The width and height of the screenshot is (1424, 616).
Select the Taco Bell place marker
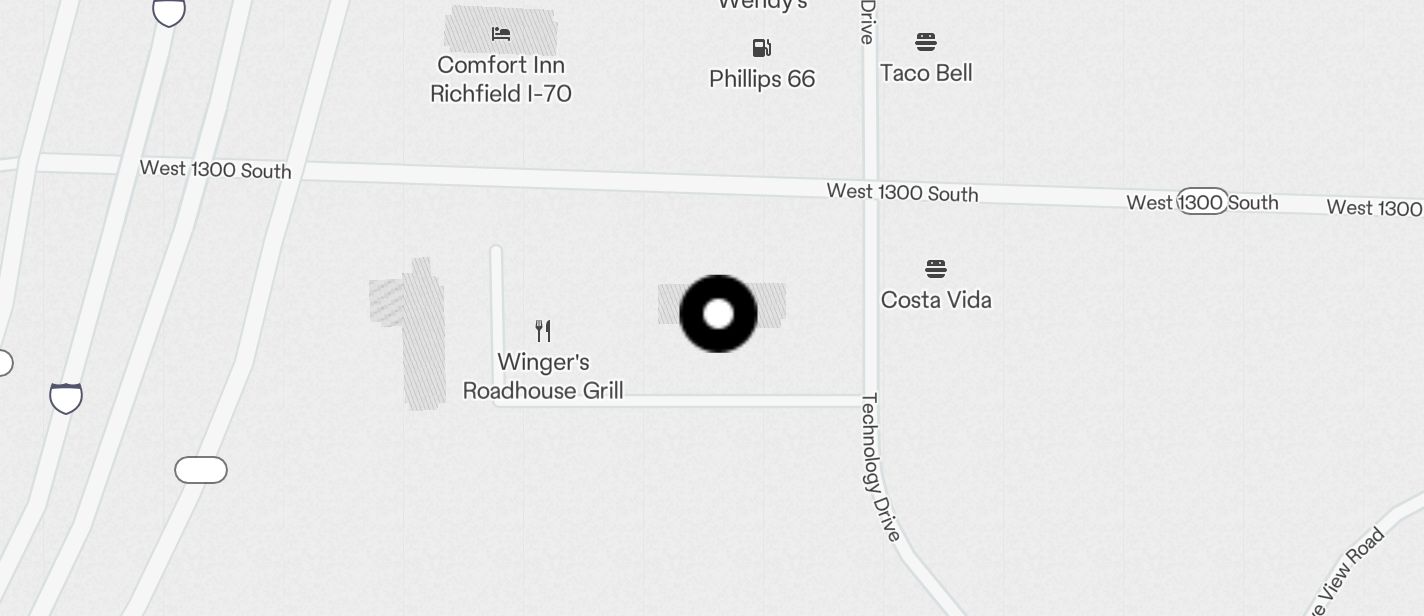[926, 43]
